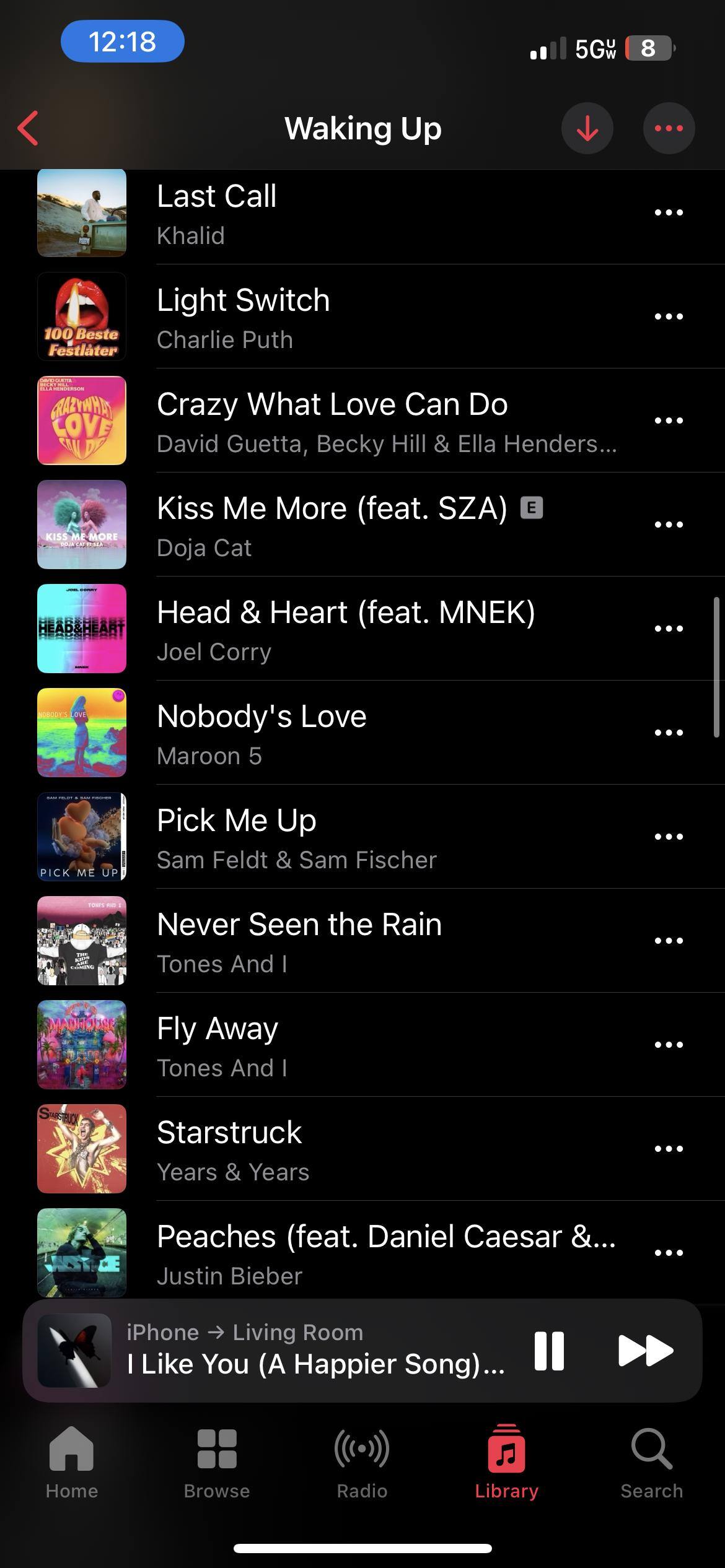This screenshot has height=1568, width=725.
Task: Download the Waking Up playlist
Action: tap(587, 128)
